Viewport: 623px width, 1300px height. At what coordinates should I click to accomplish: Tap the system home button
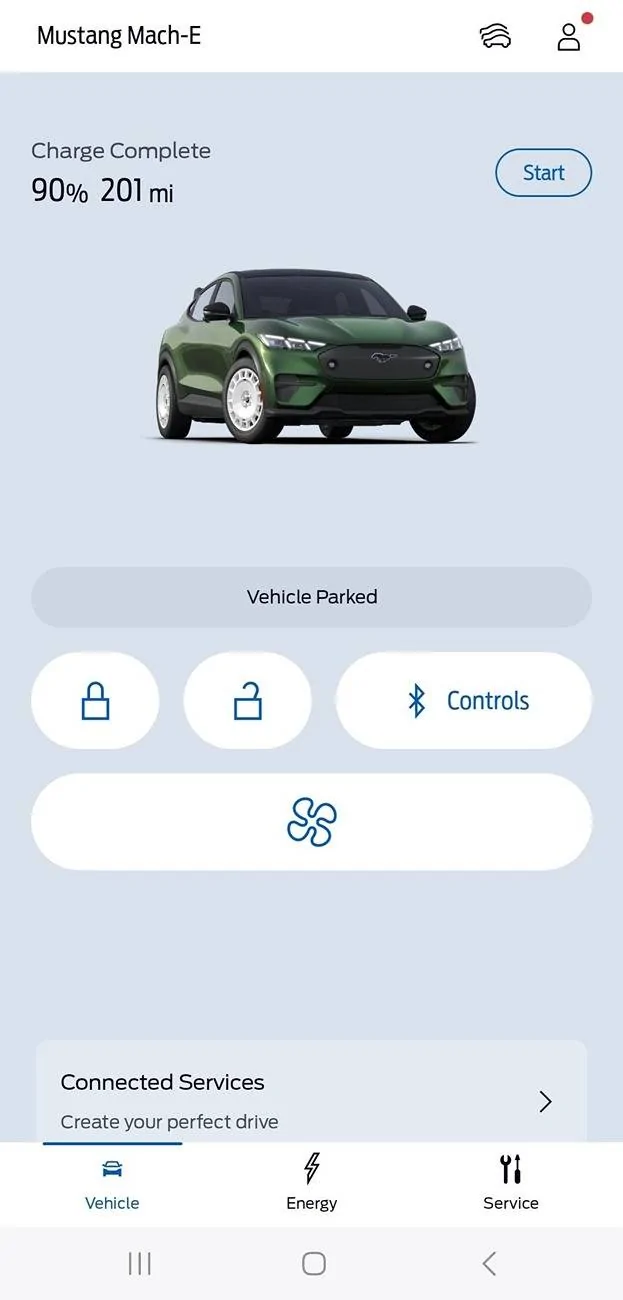click(x=313, y=1263)
